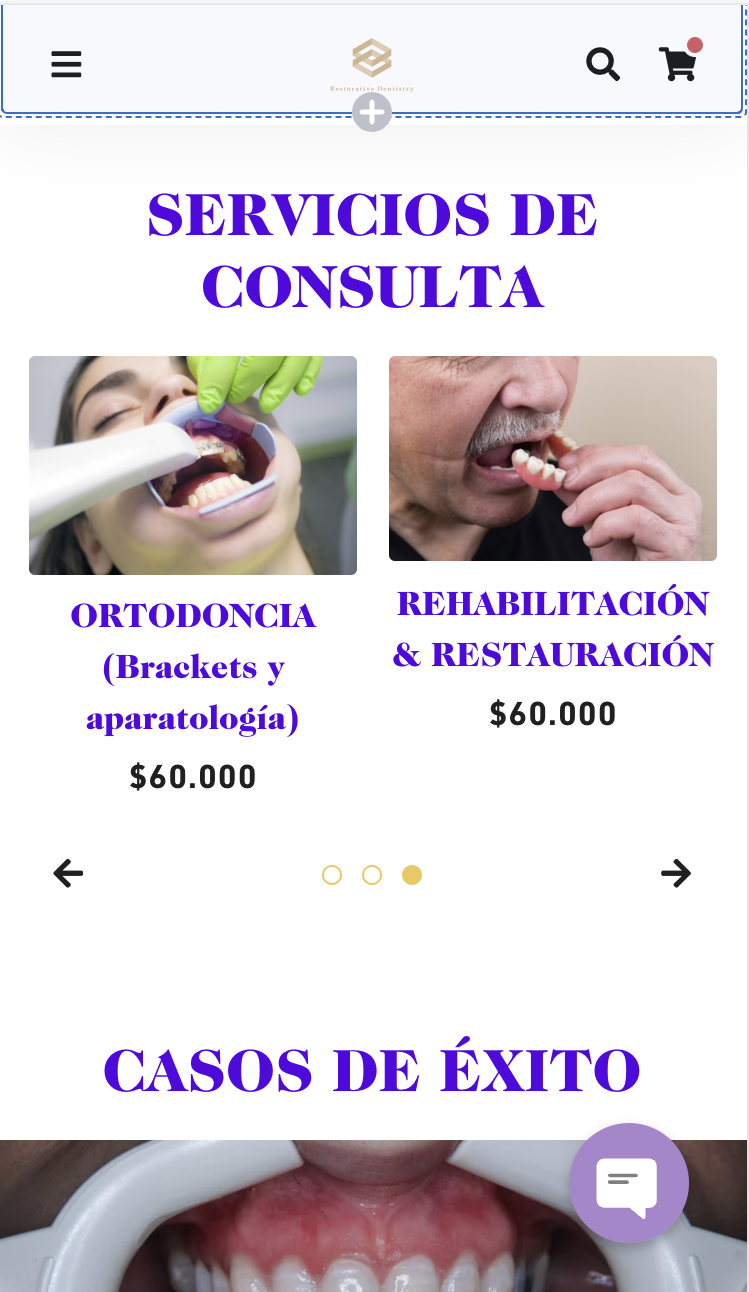Go to the next services slide

[676, 874]
